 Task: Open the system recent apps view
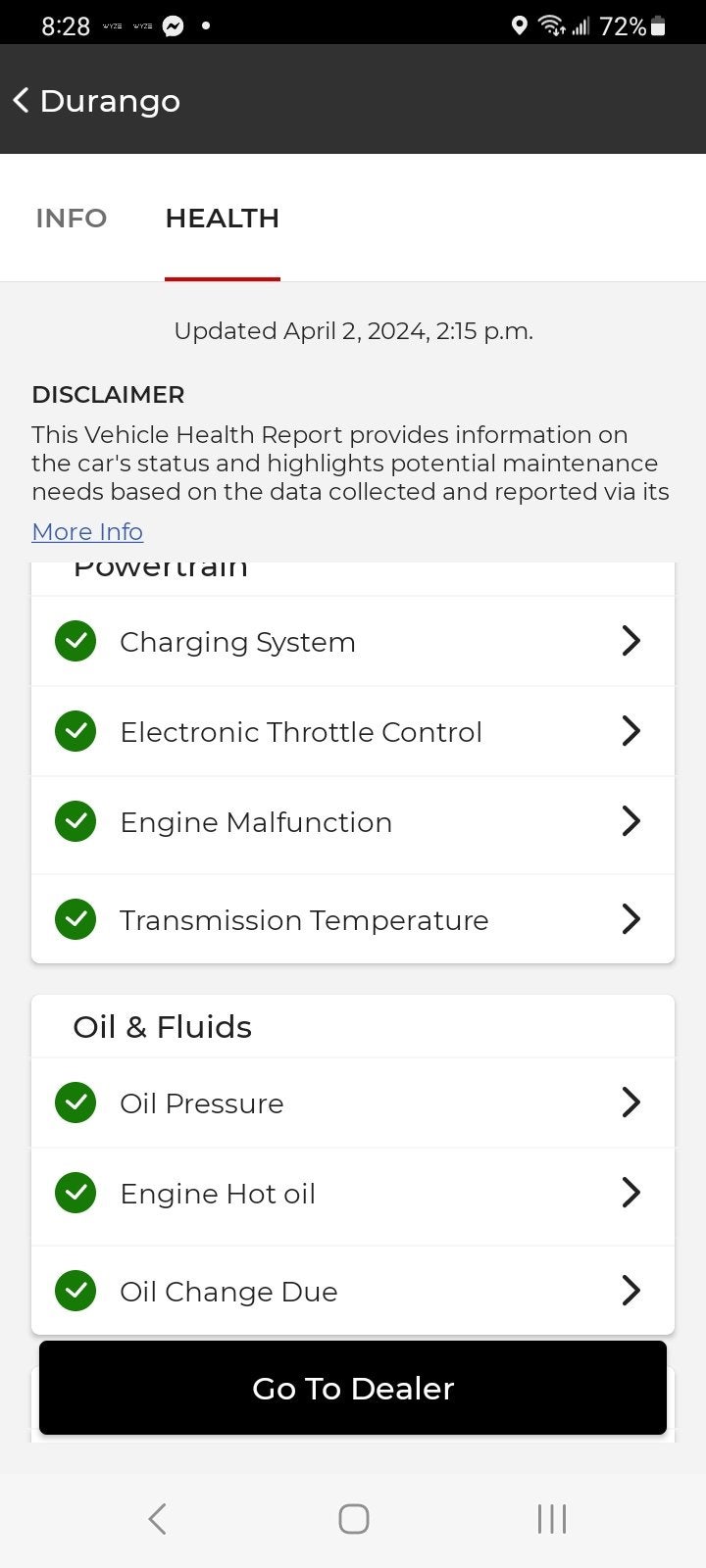tap(552, 1519)
